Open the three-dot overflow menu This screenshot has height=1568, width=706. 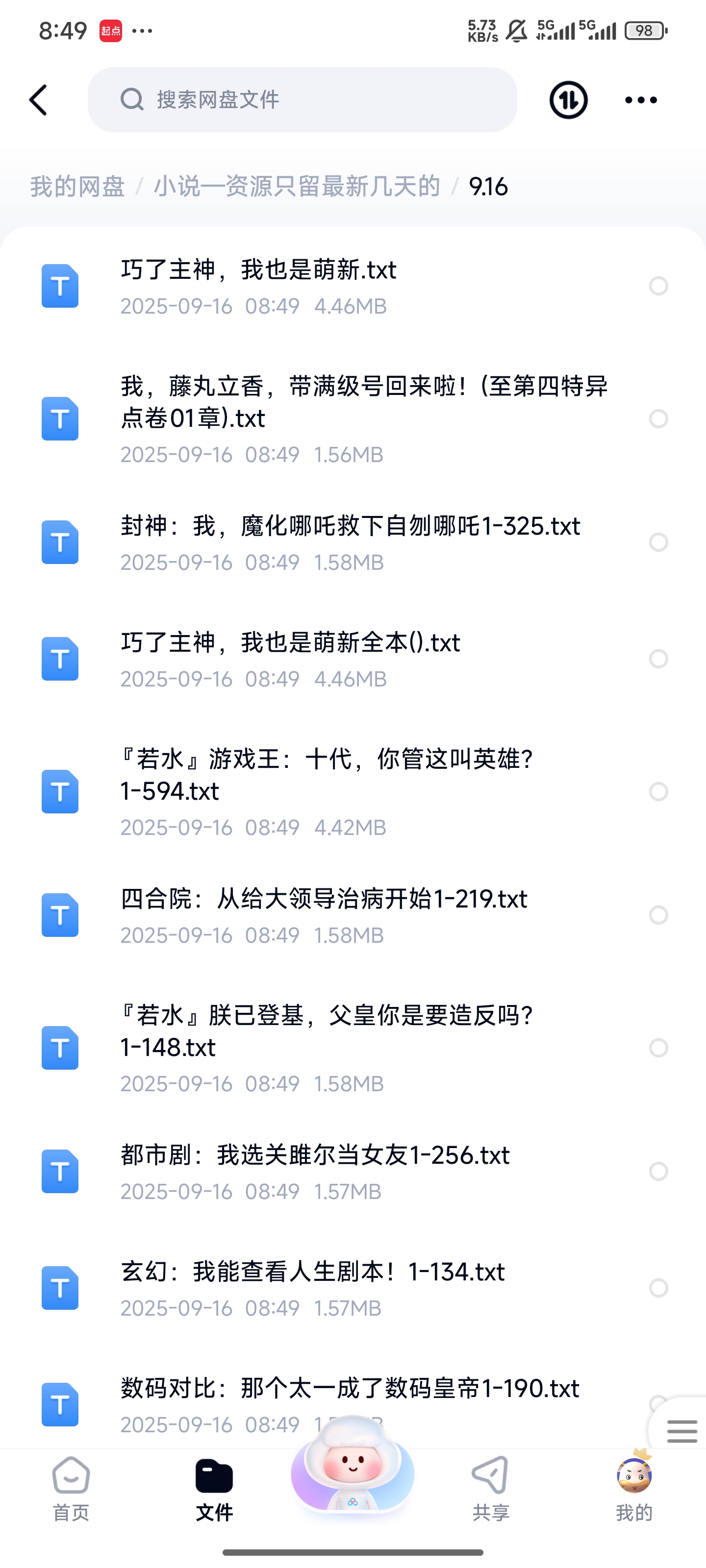[641, 100]
